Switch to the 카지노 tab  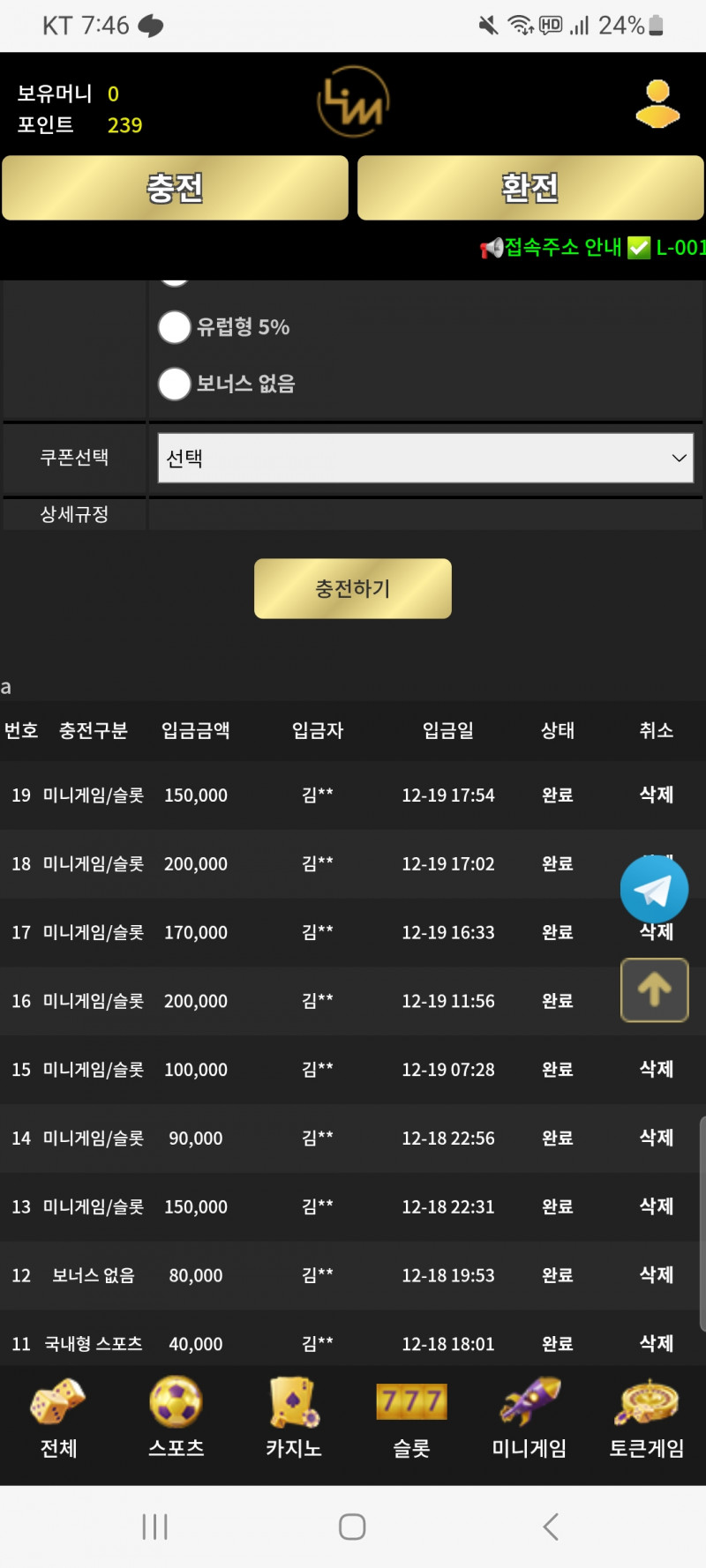(294, 1418)
